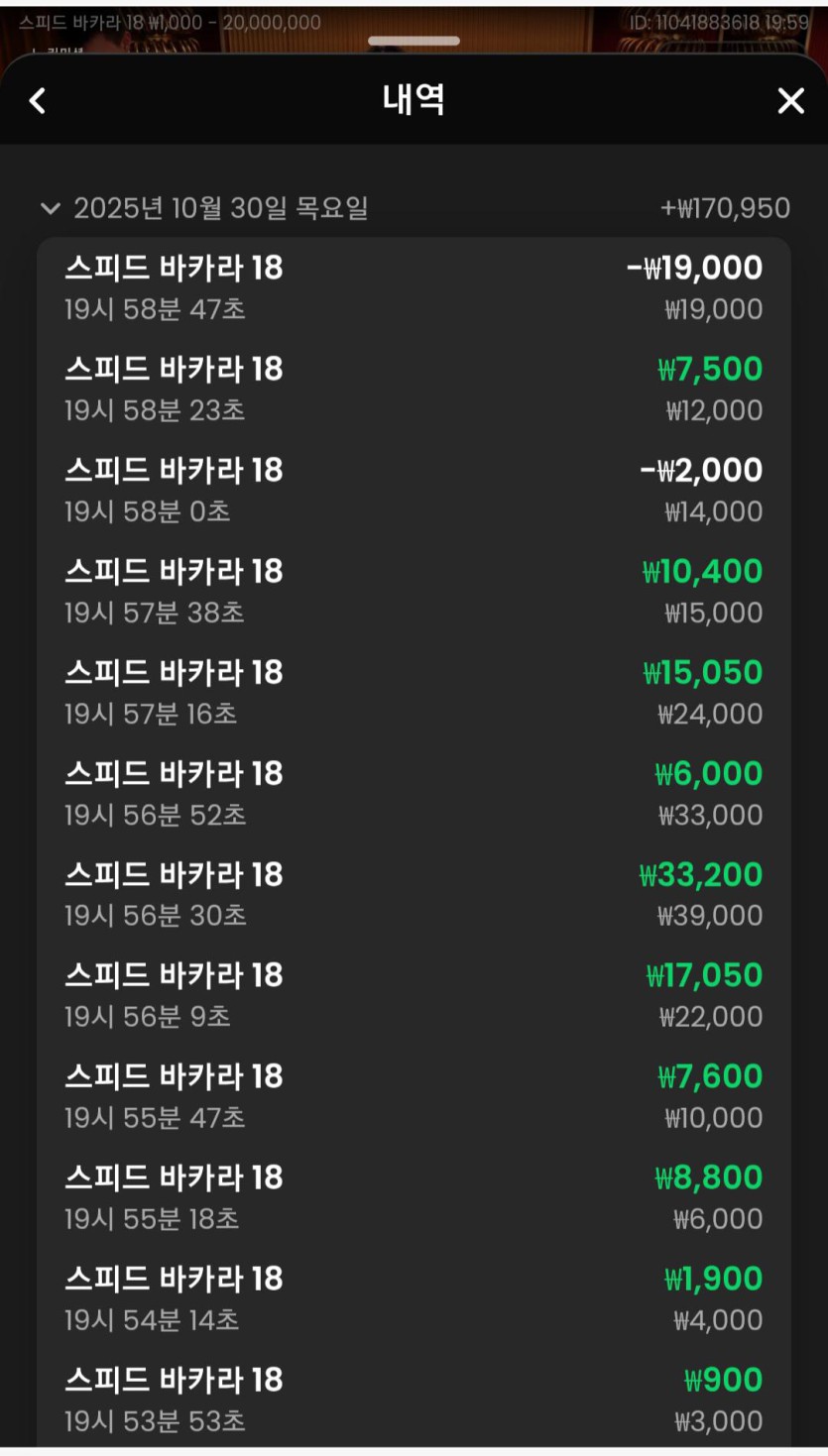Viewport: 828px width, 1456px height.
Task: Close the 내역 history panel
Action: click(x=790, y=100)
